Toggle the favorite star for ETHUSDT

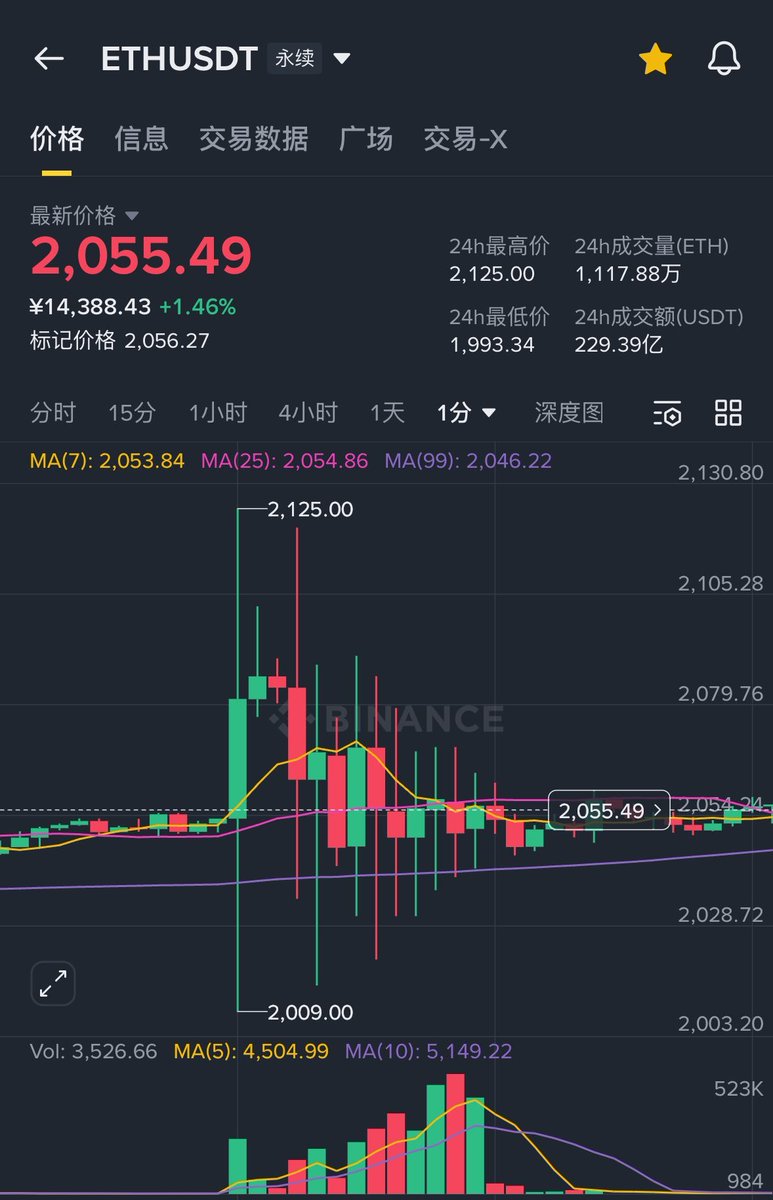[655, 59]
